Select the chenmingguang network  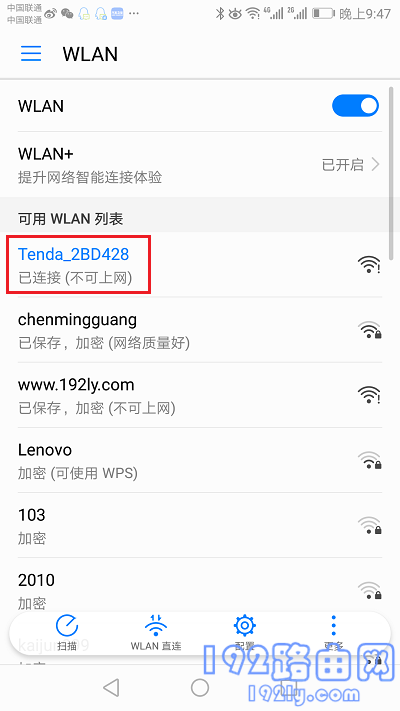tap(200, 330)
